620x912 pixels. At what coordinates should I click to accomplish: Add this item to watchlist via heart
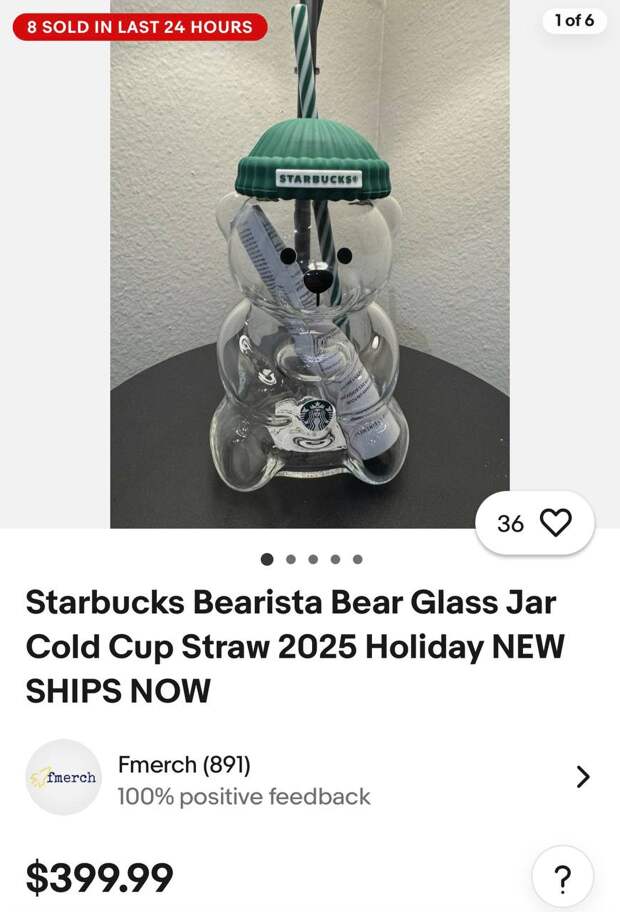click(x=555, y=523)
